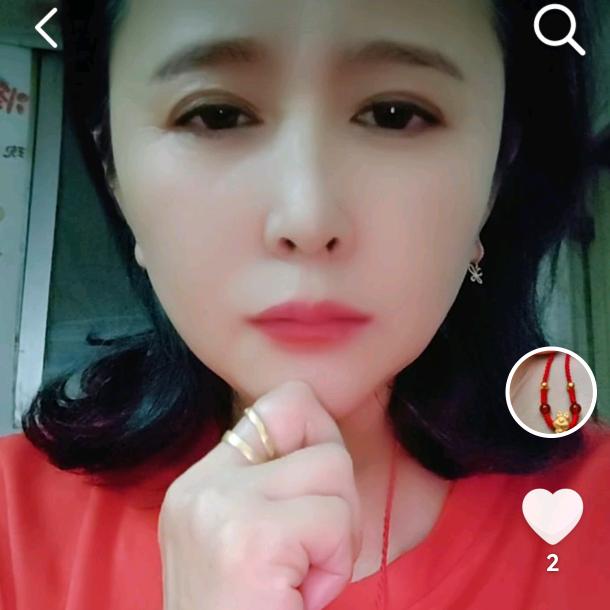Like this video with the heart
Image resolution: width=610 pixels, height=610 pixels.
pyautogui.click(x=552, y=516)
